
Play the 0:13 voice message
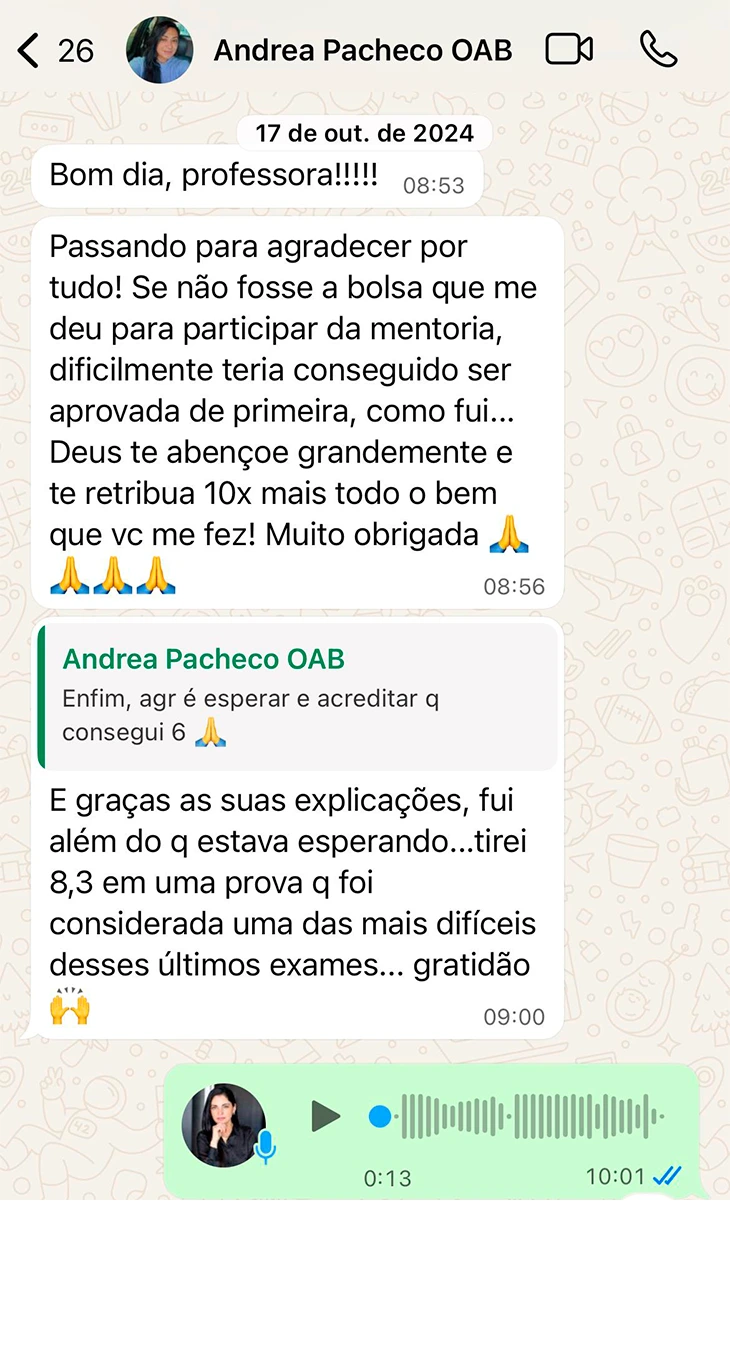point(325,1116)
